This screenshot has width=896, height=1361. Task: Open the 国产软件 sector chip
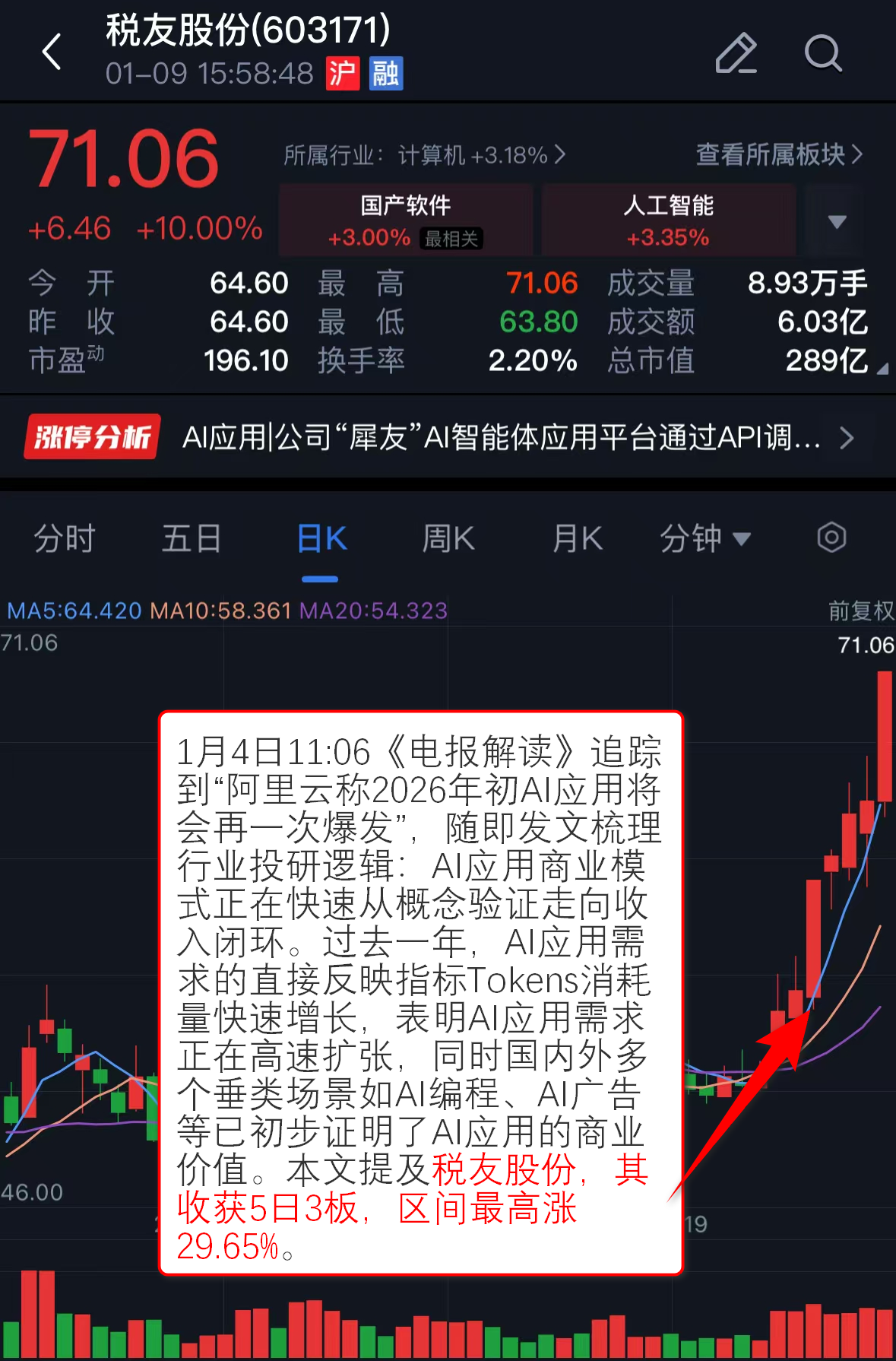[406, 220]
